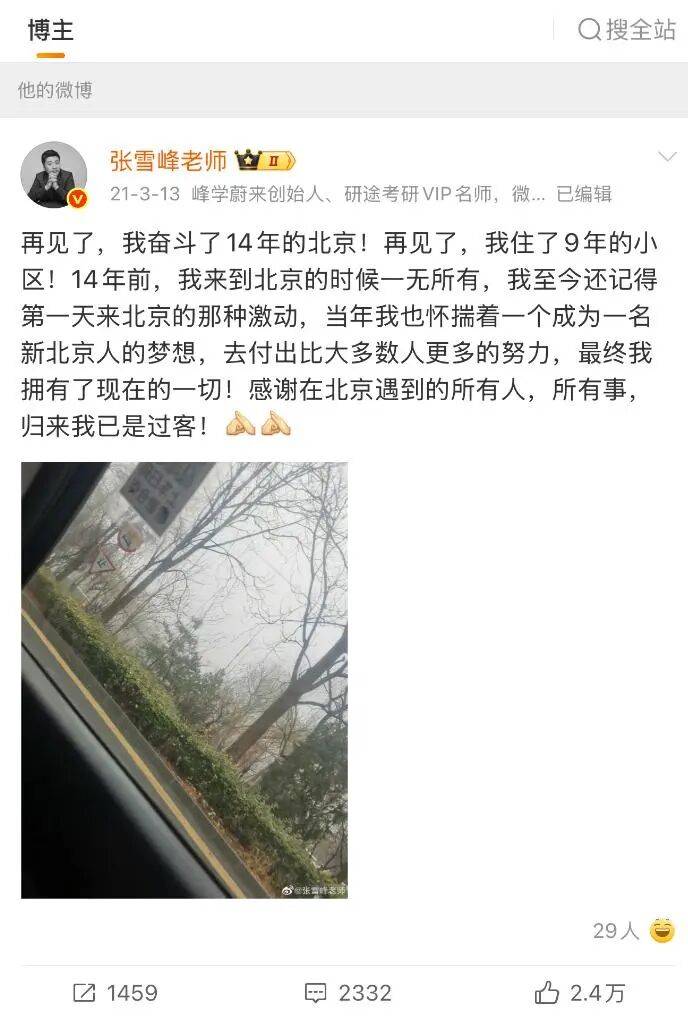Open 搜全站 site-wide search
This screenshot has height=1022, width=688.
pos(627,30)
